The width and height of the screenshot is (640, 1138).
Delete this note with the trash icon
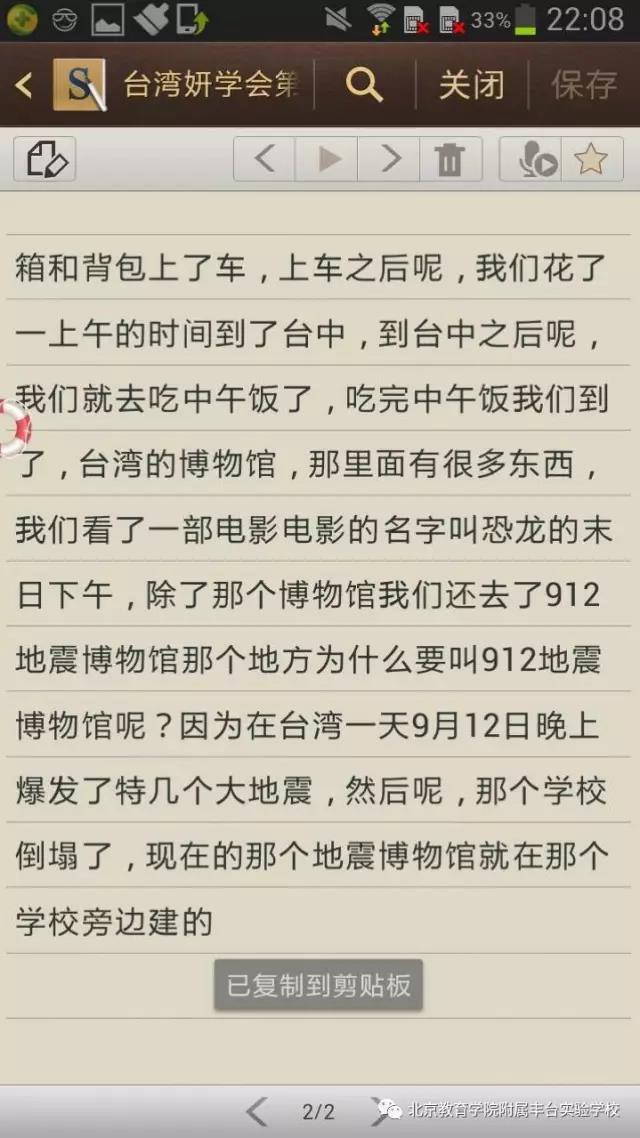click(450, 159)
